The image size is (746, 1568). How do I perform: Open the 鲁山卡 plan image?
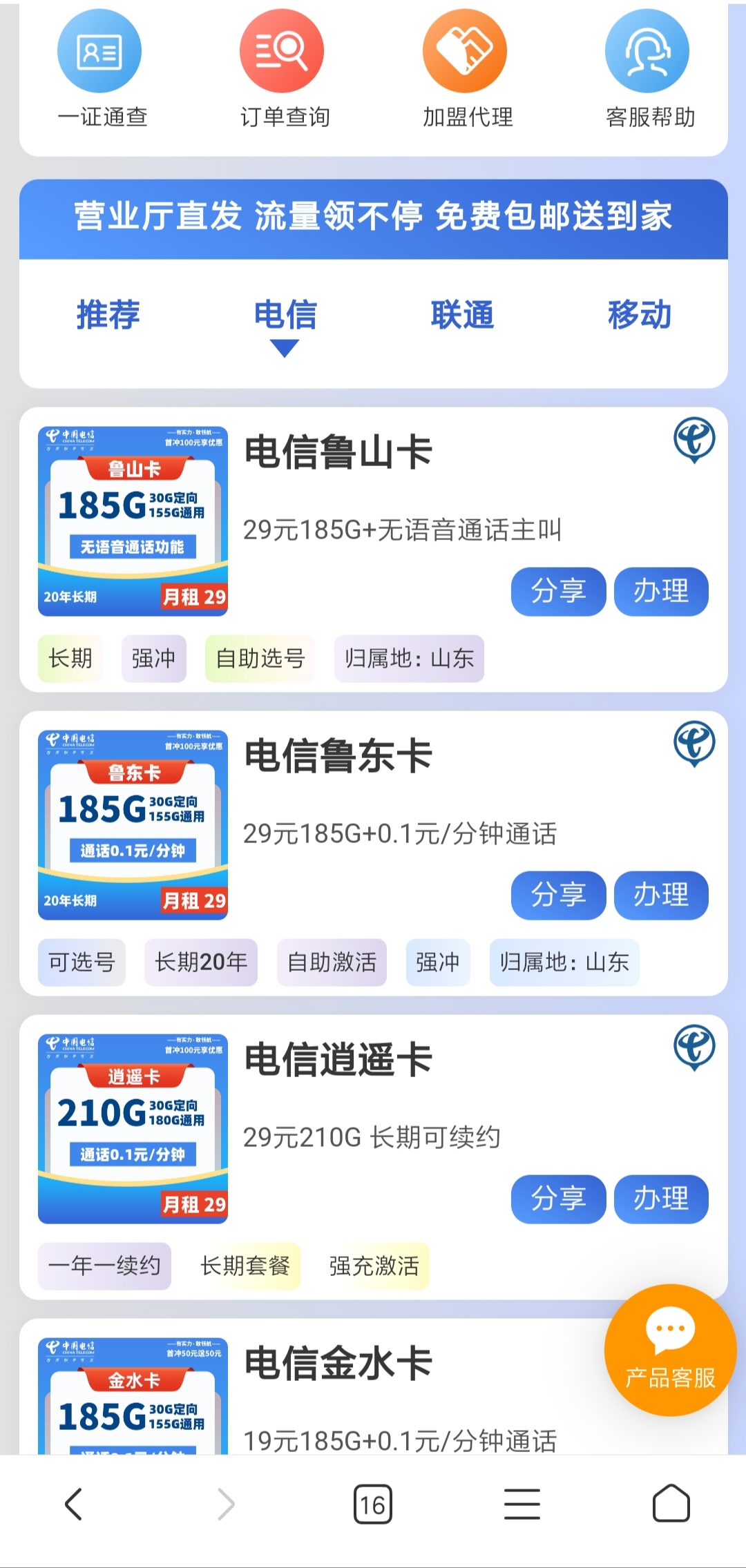pyautogui.click(x=133, y=521)
